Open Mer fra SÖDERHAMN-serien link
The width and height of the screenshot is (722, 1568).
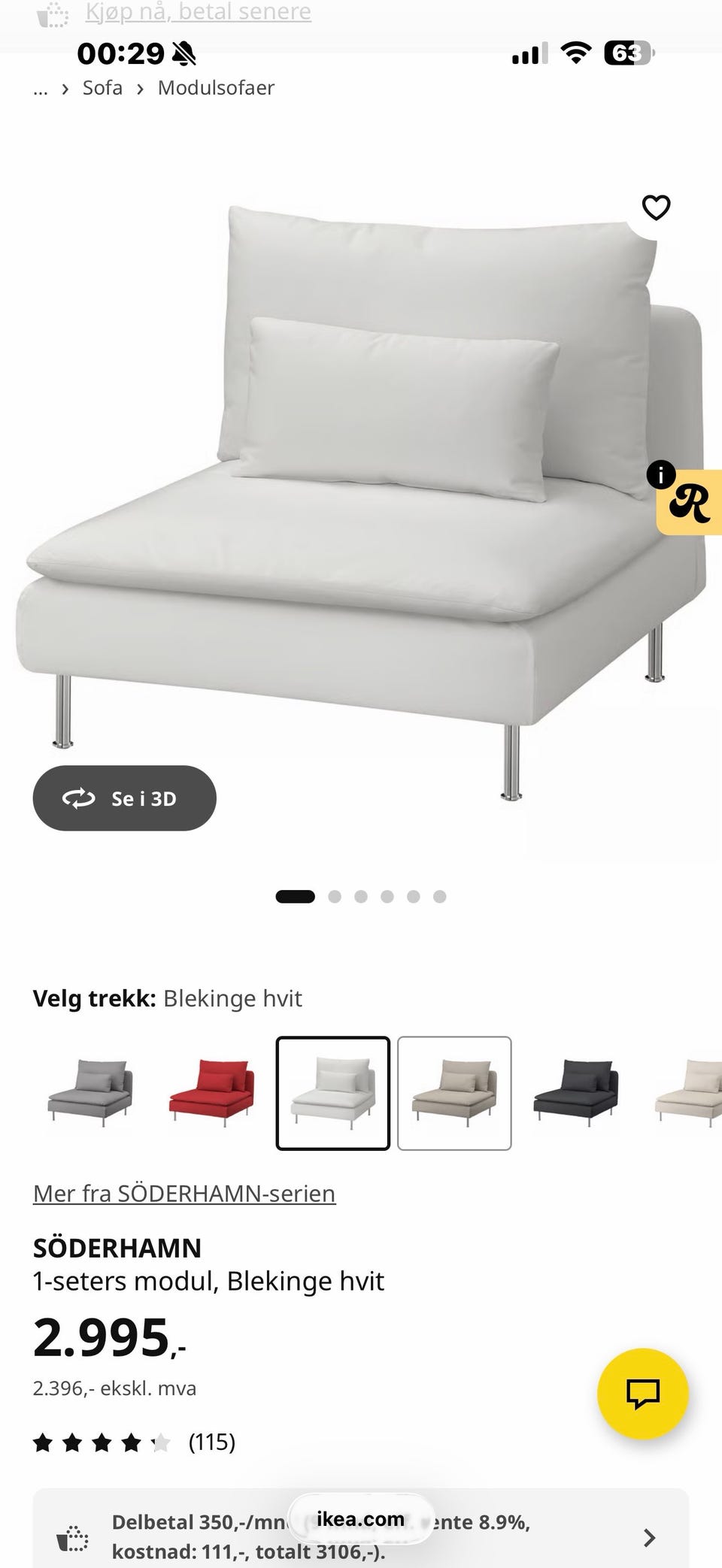click(184, 1193)
